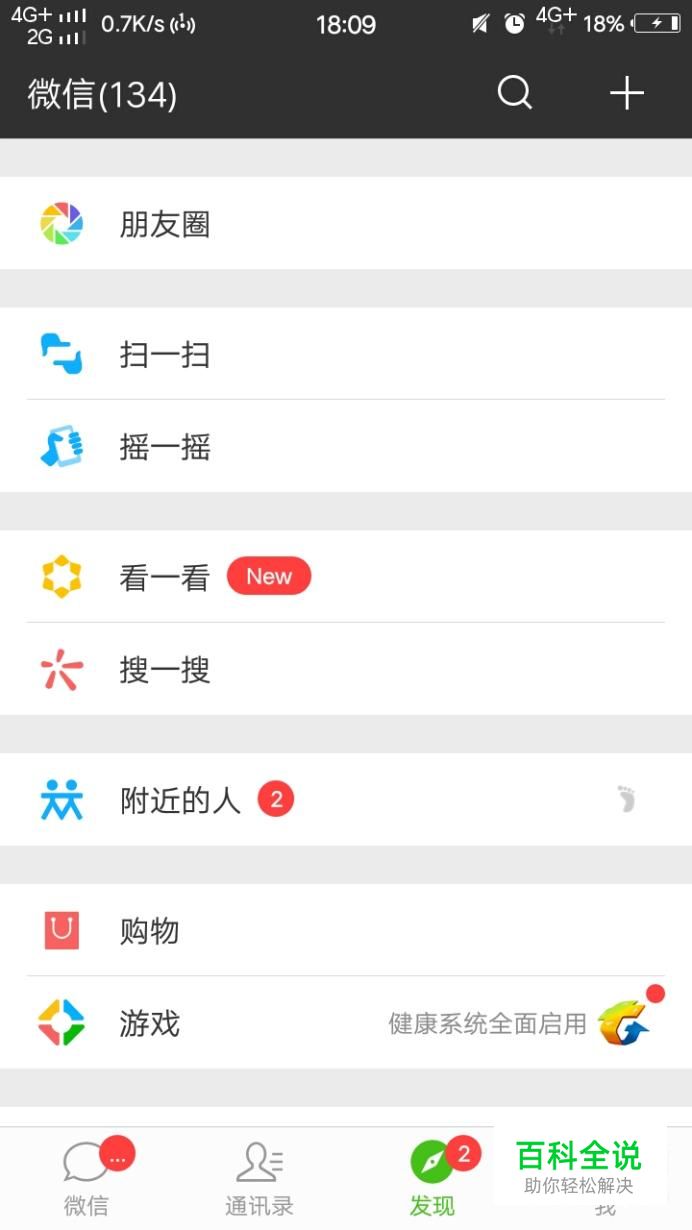
Task: Open 游戏 games row
Action: (346, 1023)
